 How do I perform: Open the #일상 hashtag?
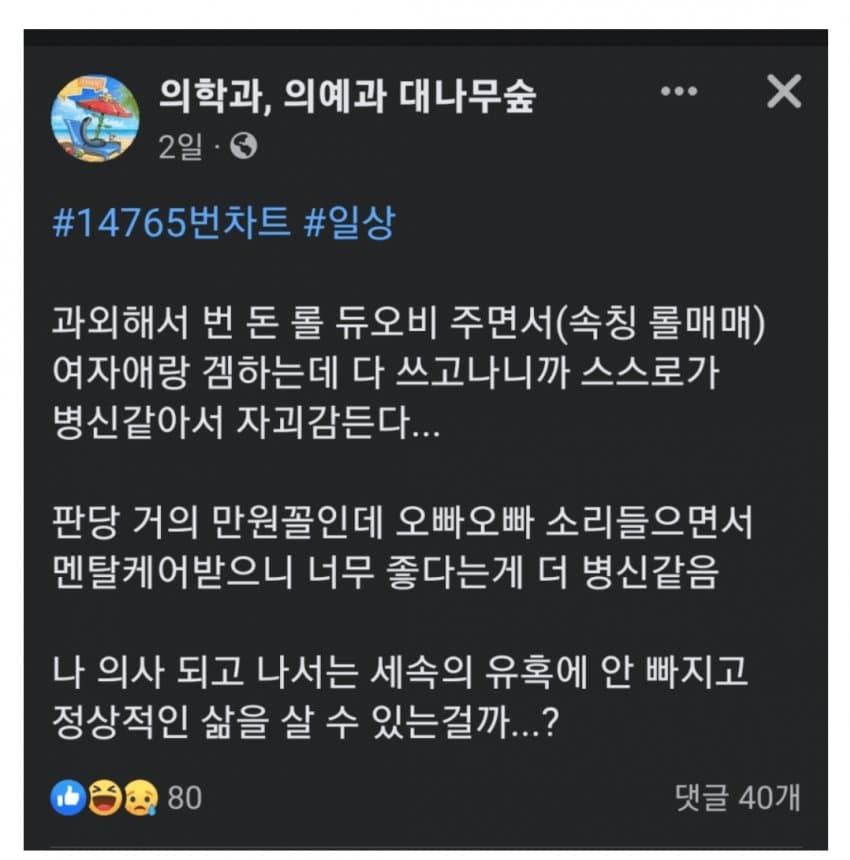(x=348, y=222)
